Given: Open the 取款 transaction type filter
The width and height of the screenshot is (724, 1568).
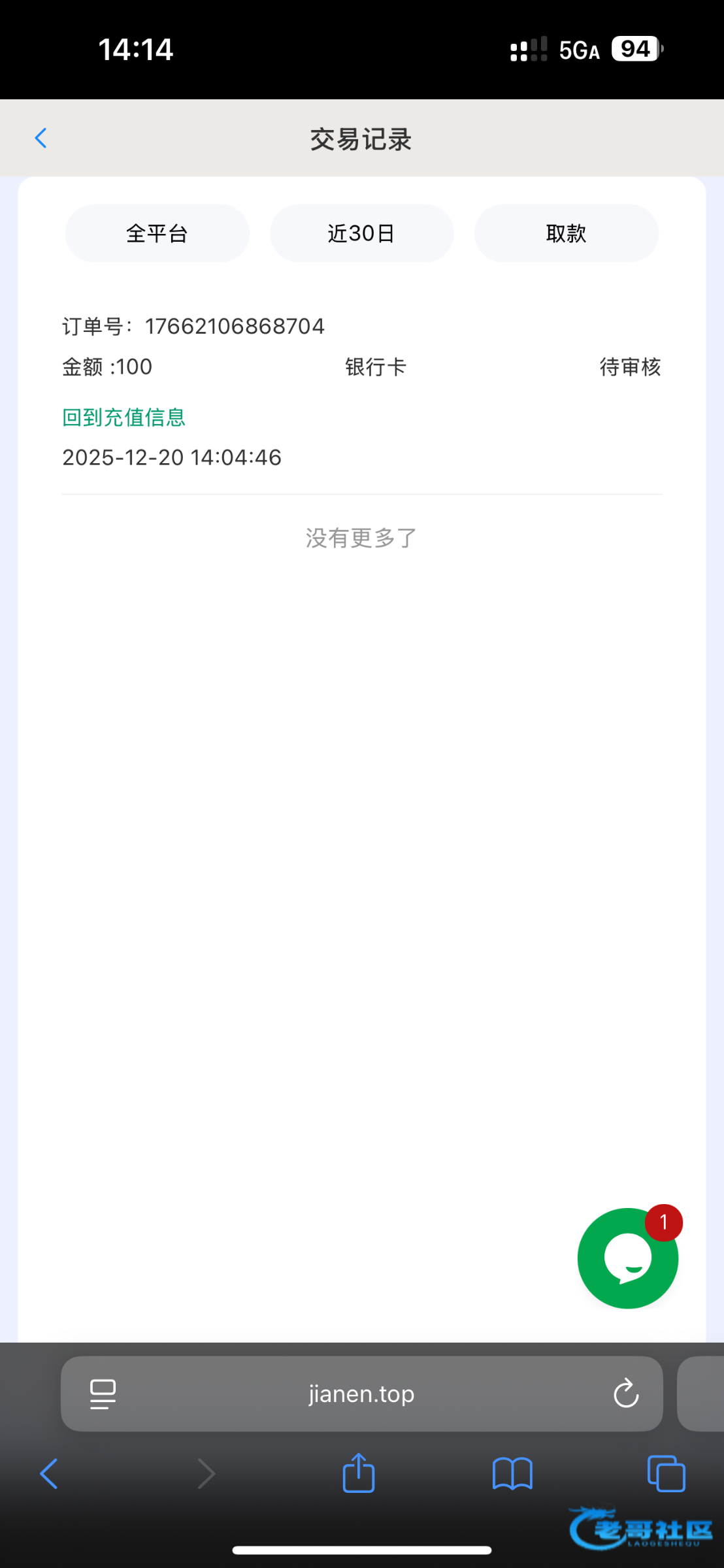Looking at the screenshot, I should pyautogui.click(x=566, y=233).
